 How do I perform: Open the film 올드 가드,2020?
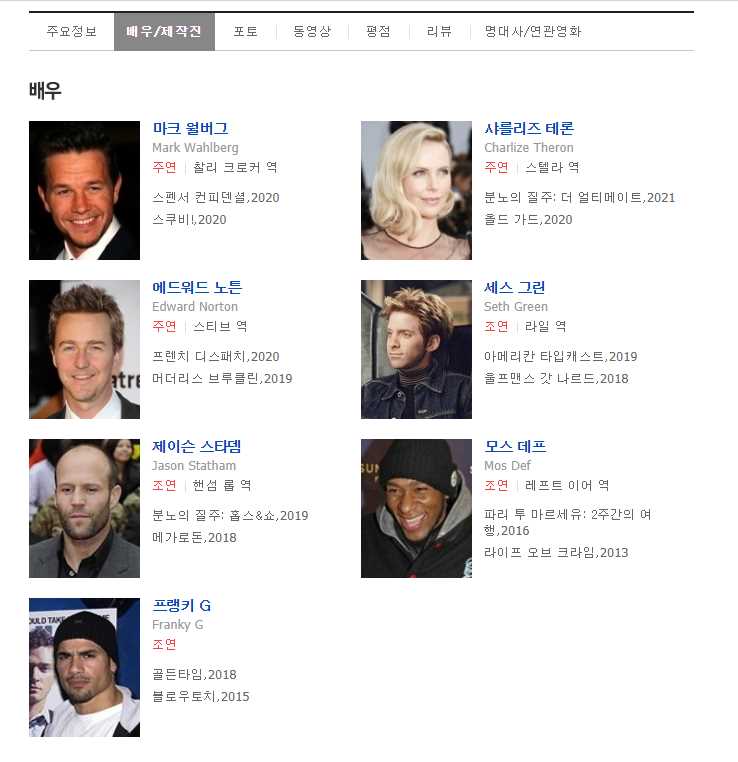(x=528, y=220)
